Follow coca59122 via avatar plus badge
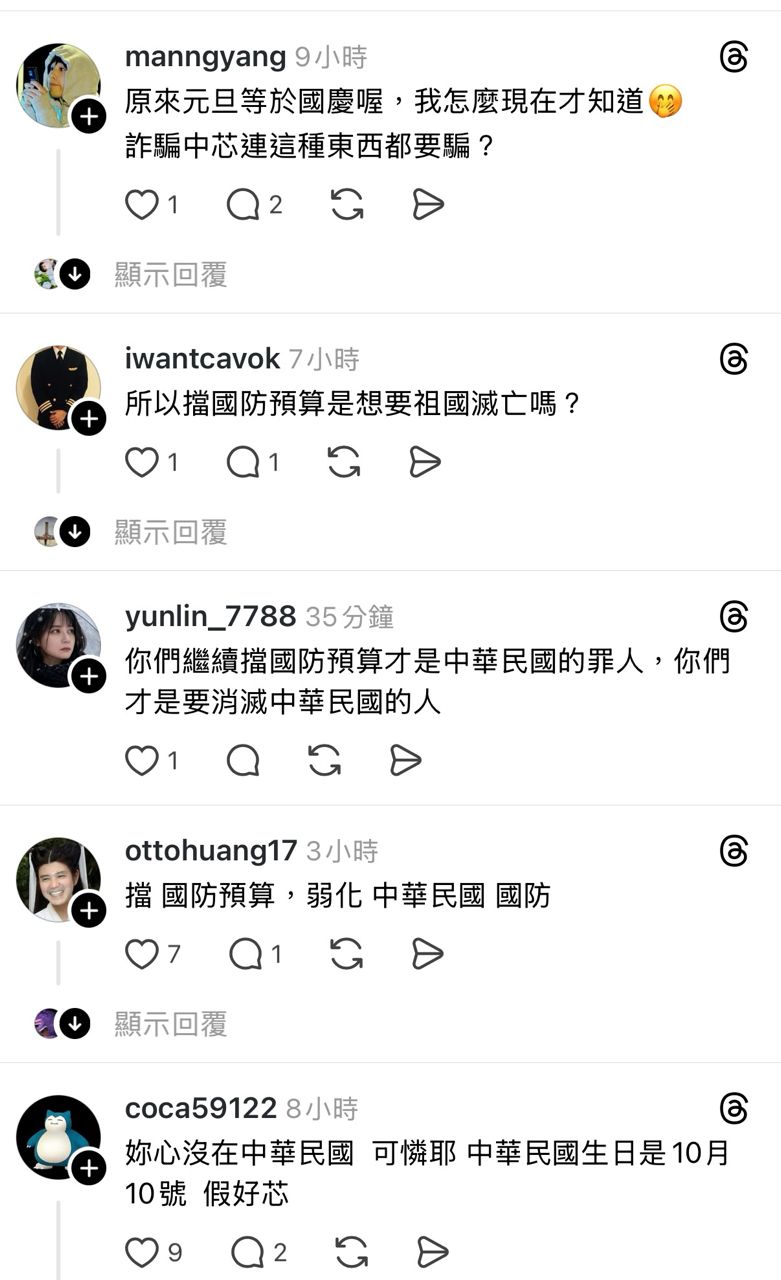Screen dimensions: 781x1280 (x=89, y=1168)
